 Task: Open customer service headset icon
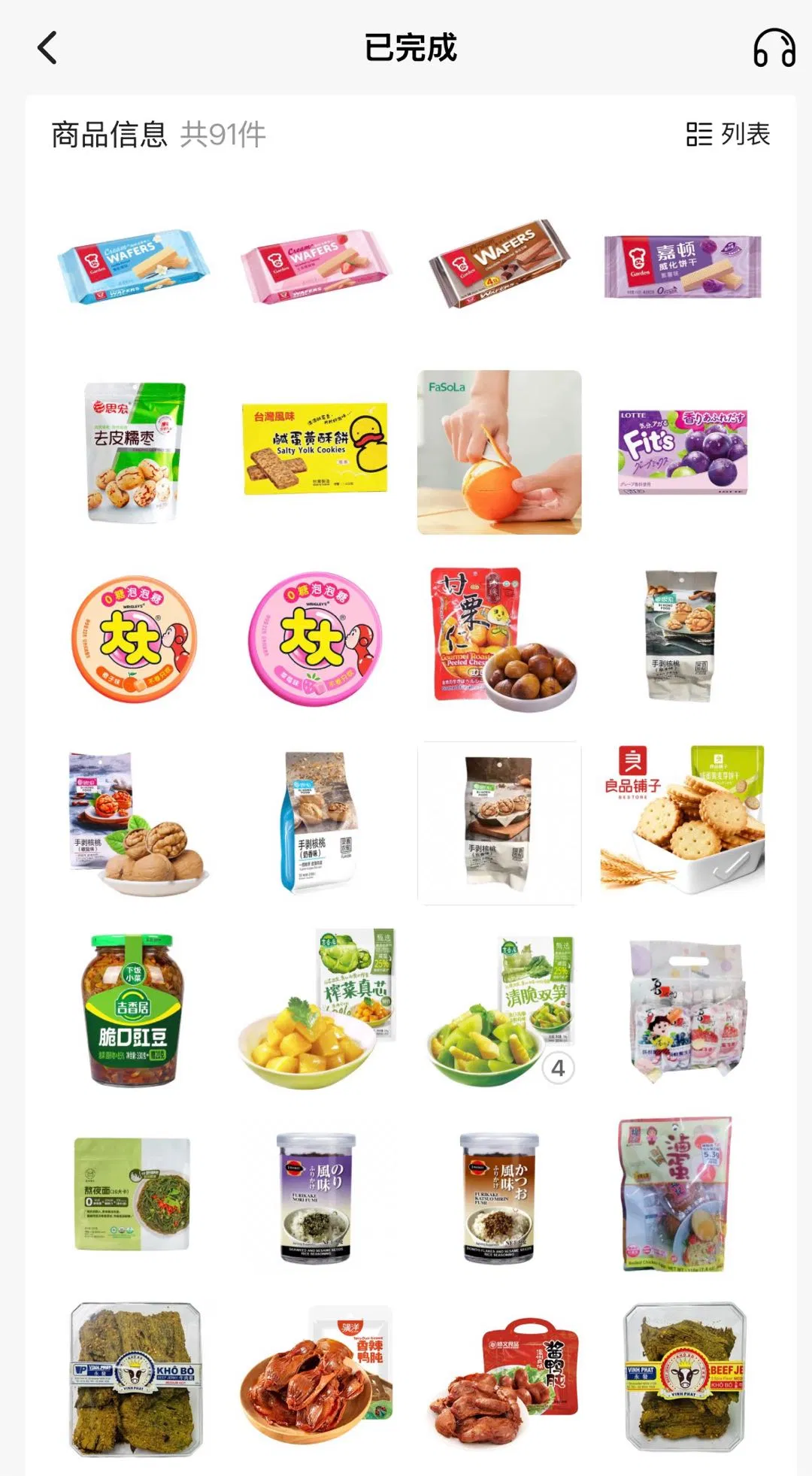coord(774,48)
